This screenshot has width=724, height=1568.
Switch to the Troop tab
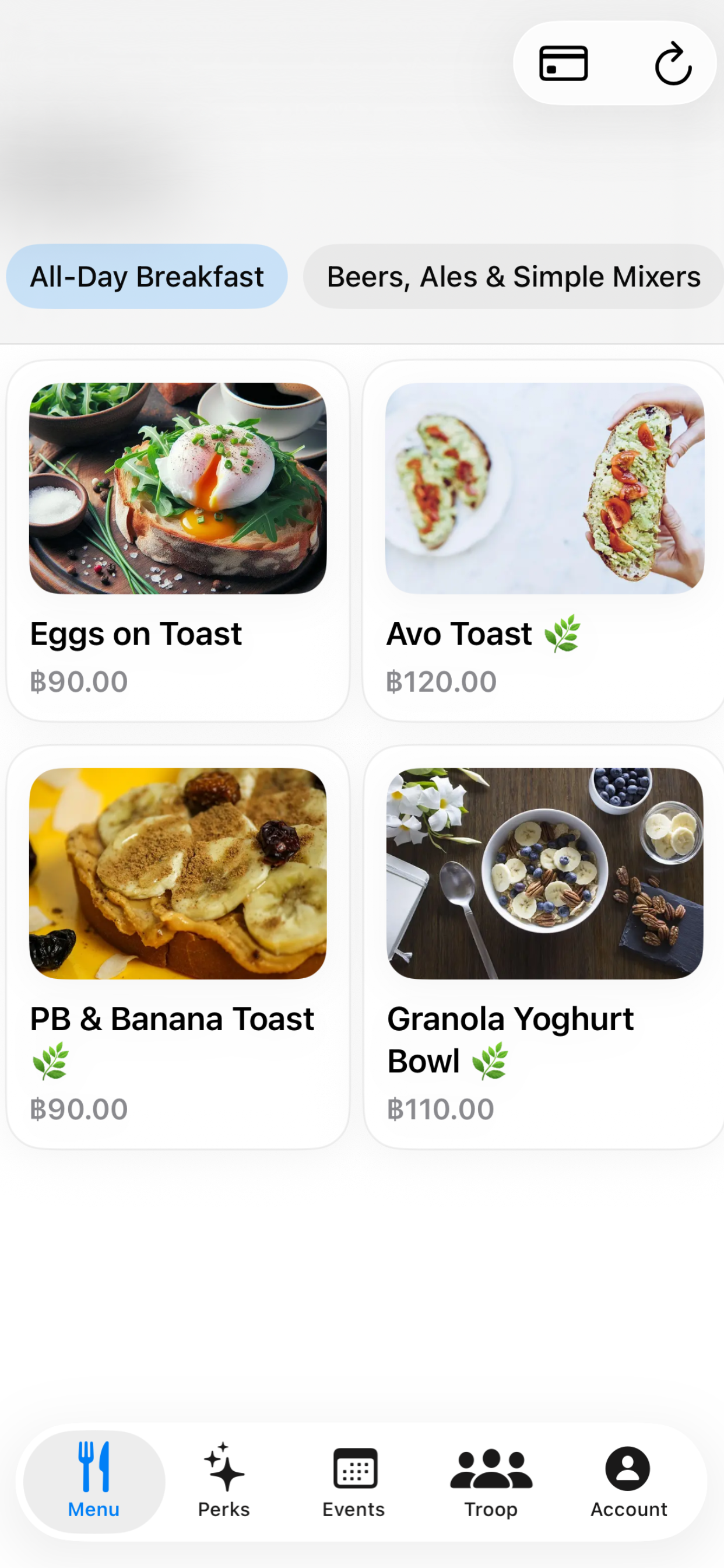(491, 1481)
